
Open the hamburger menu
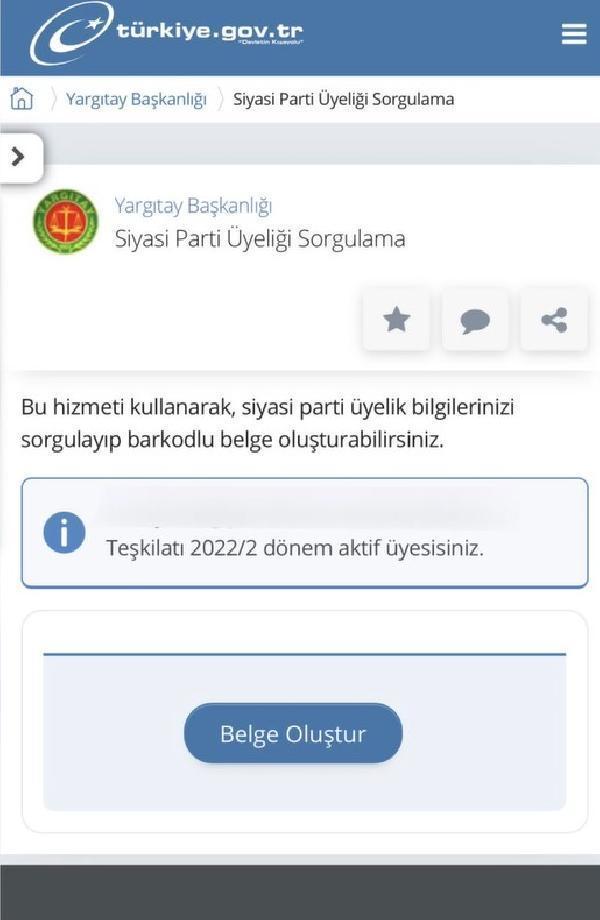point(573,33)
